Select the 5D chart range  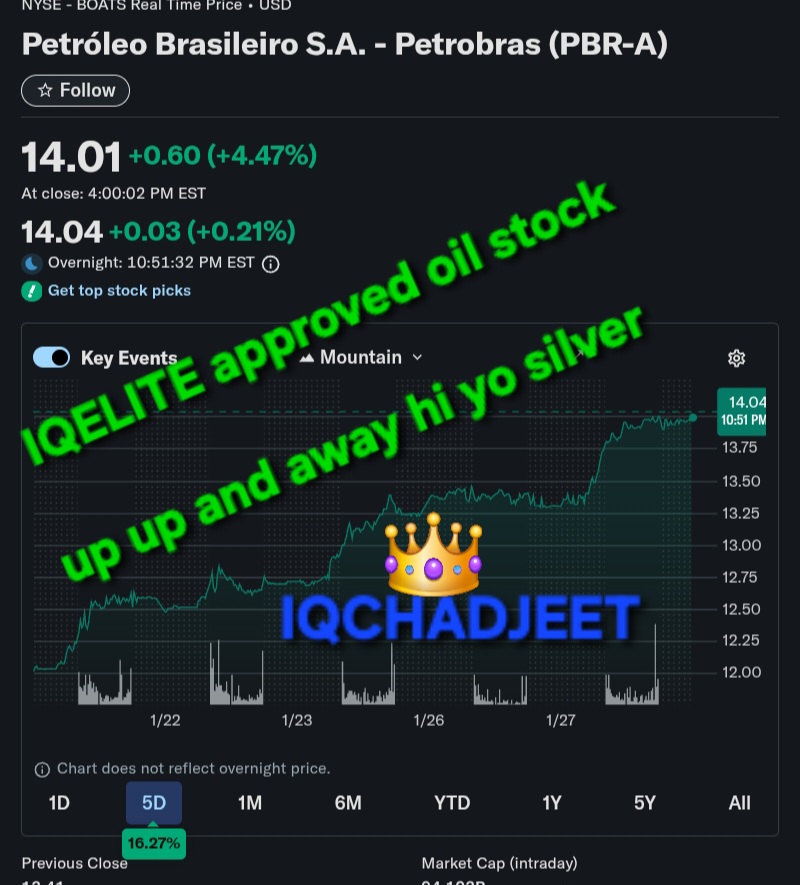click(x=154, y=803)
